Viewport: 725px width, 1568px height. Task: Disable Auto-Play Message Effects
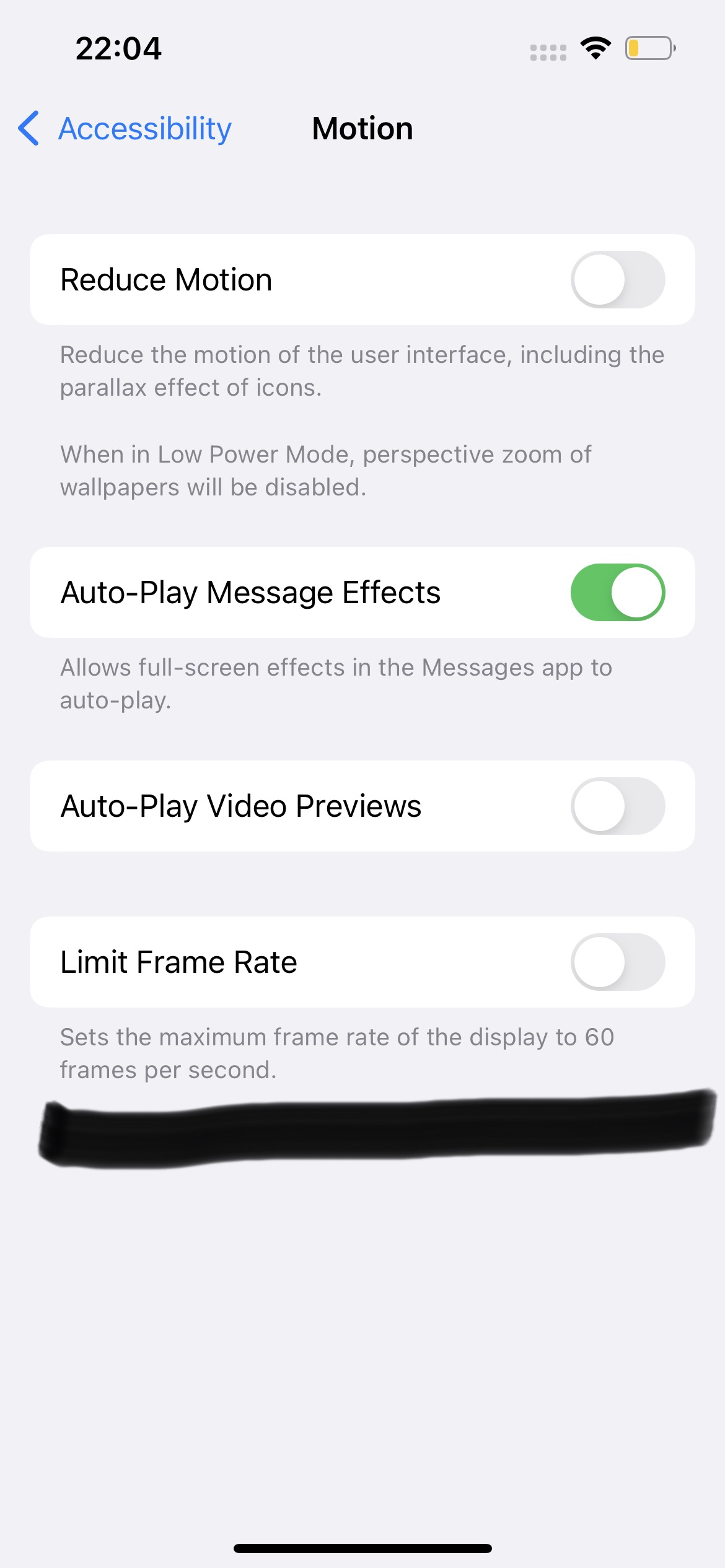(x=618, y=592)
